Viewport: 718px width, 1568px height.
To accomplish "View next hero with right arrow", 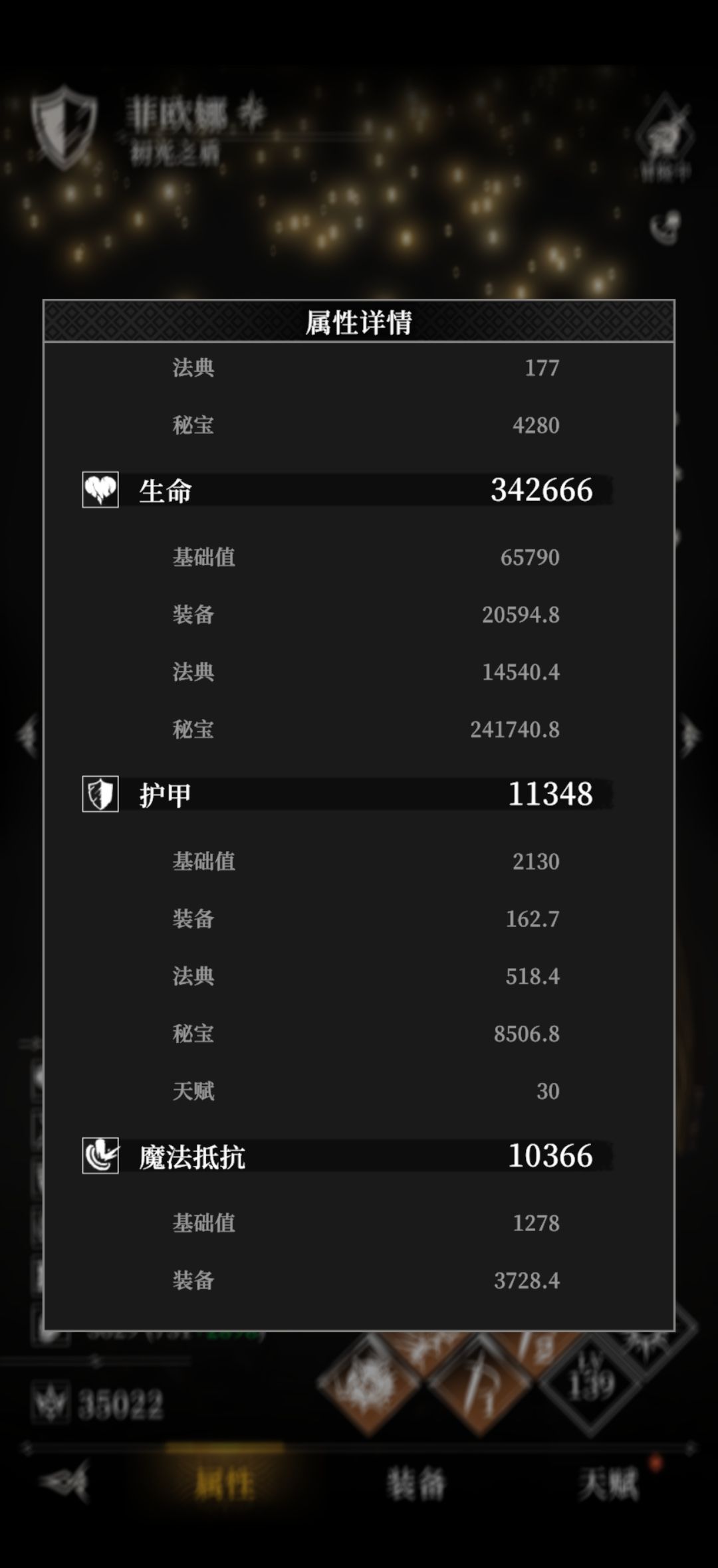I will [x=689, y=735].
